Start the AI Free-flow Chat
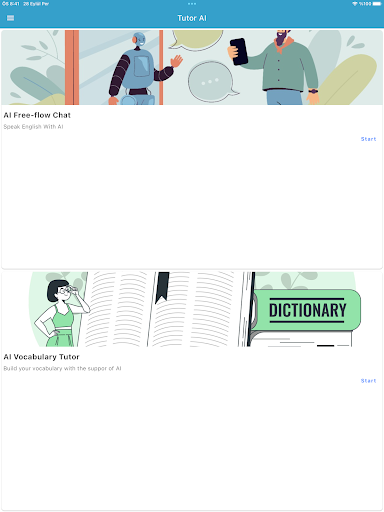384x512 pixels. coord(368,139)
